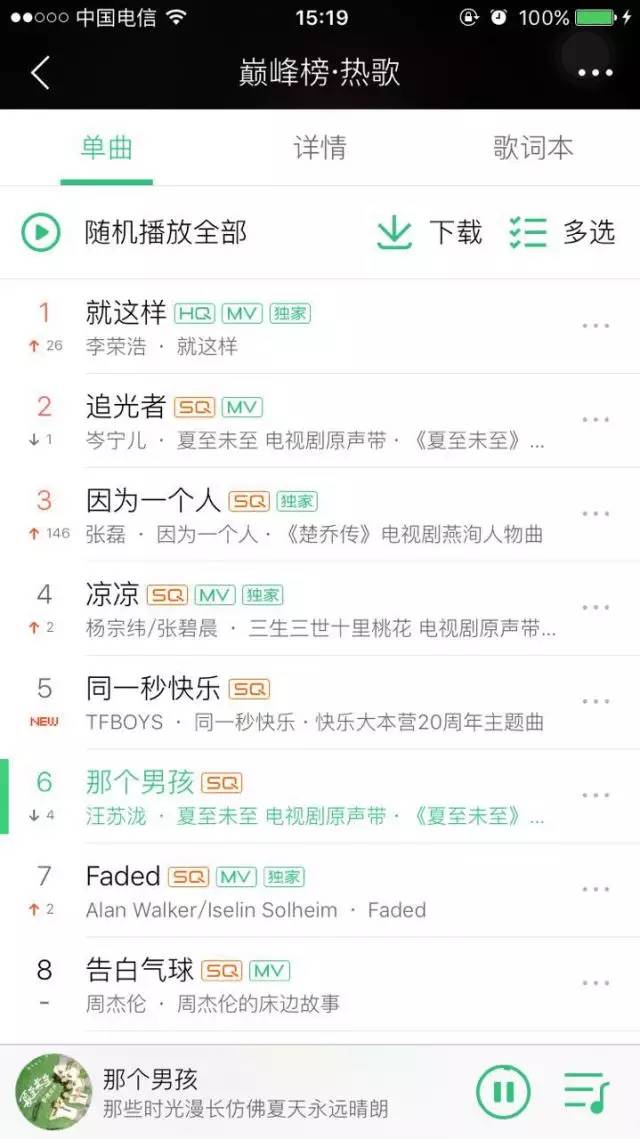Switch to the 详情 tab
640x1139 pixels.
coord(320,148)
